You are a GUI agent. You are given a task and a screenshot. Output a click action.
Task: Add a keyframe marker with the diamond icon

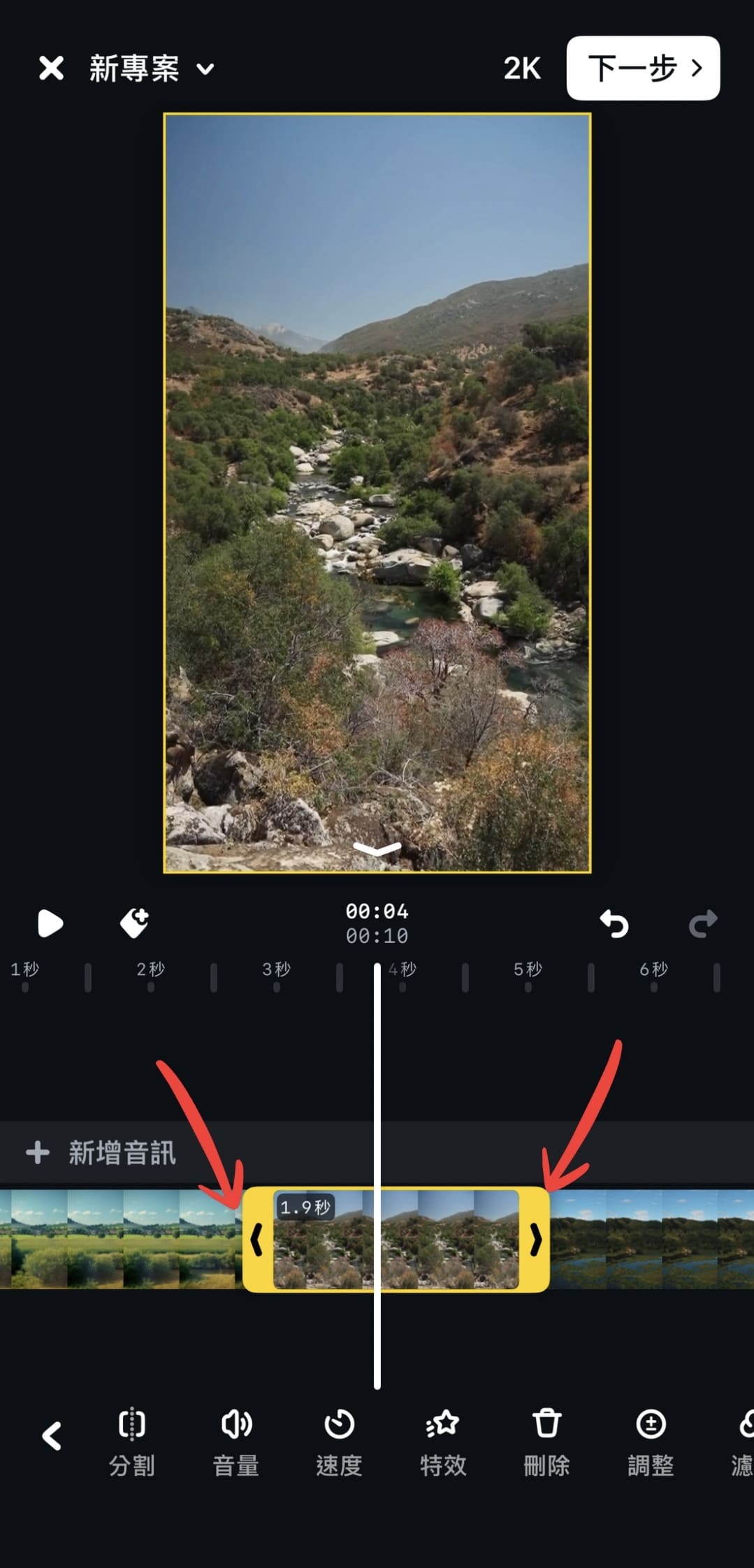click(x=134, y=923)
